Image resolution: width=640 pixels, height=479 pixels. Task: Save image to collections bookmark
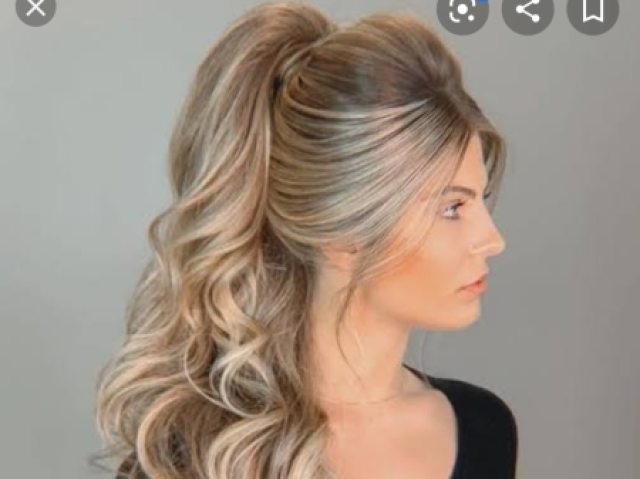pos(593,11)
